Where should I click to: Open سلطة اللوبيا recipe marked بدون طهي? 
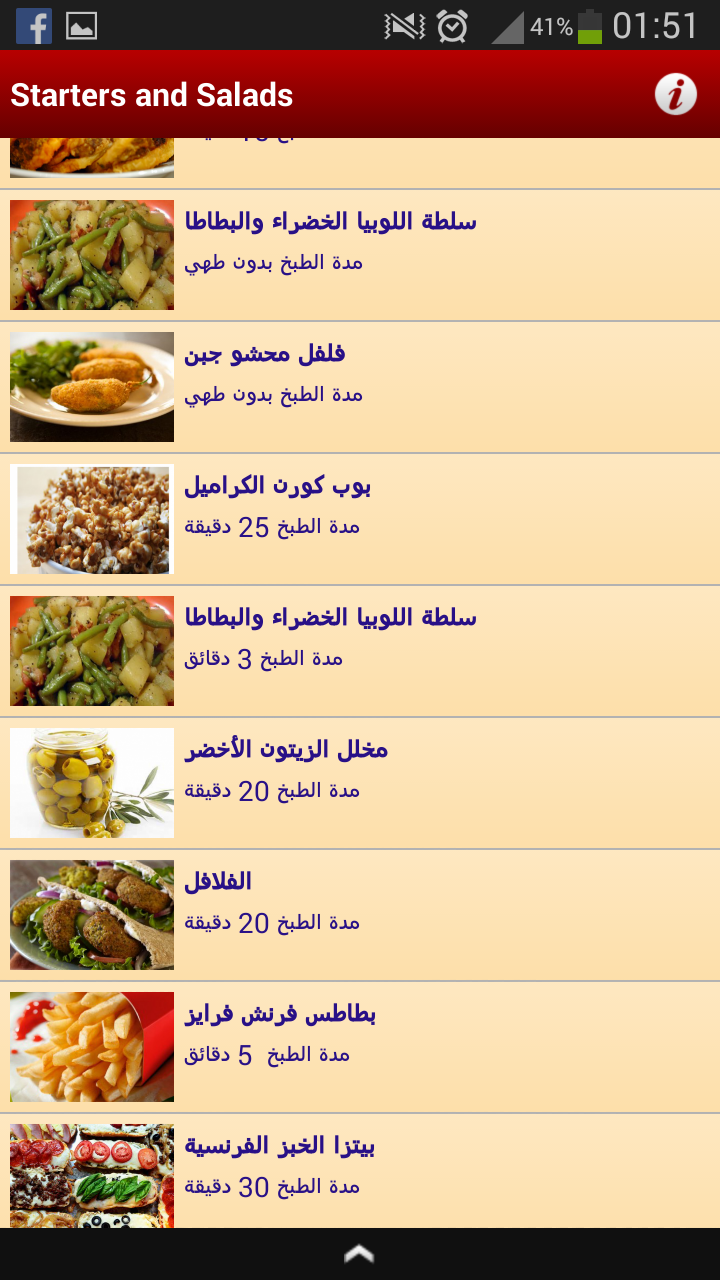360,255
